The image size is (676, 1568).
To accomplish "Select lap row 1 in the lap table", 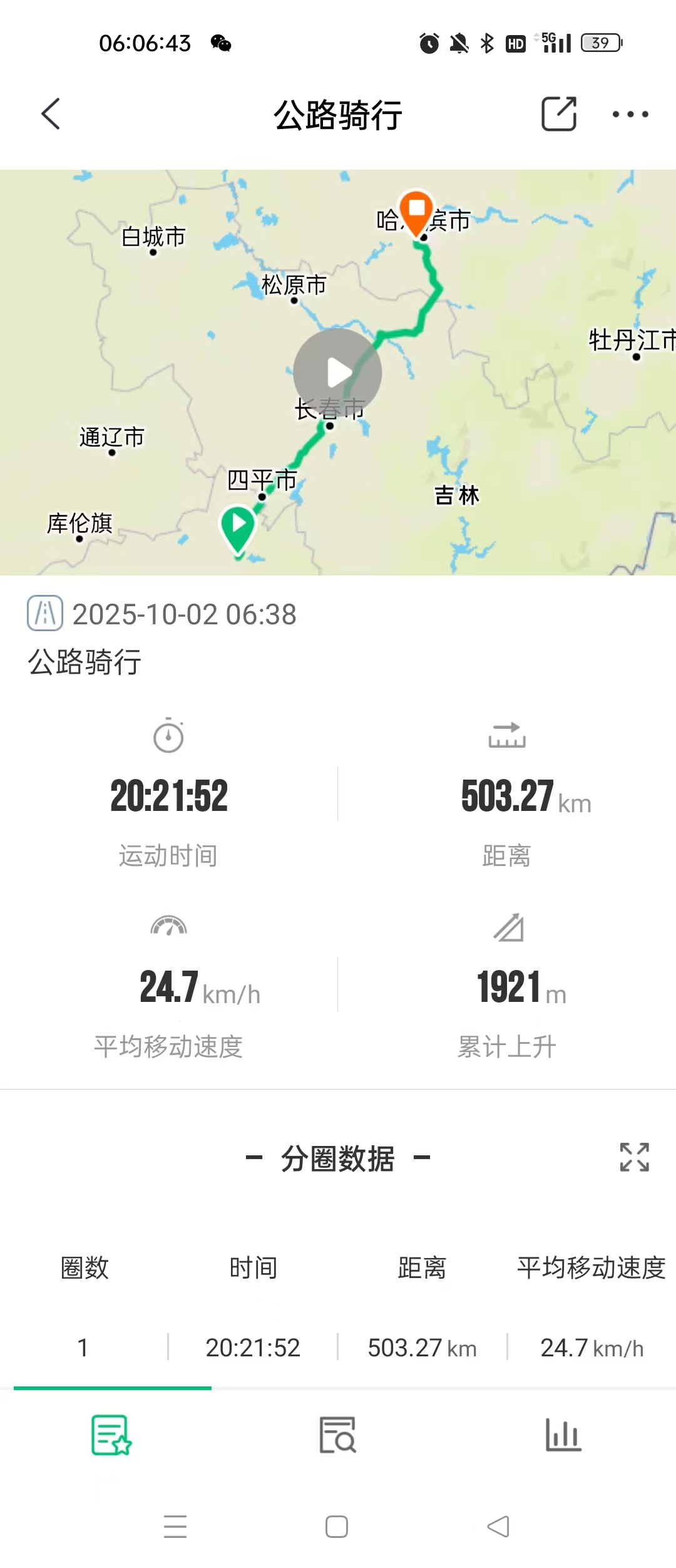I will coord(338,1348).
